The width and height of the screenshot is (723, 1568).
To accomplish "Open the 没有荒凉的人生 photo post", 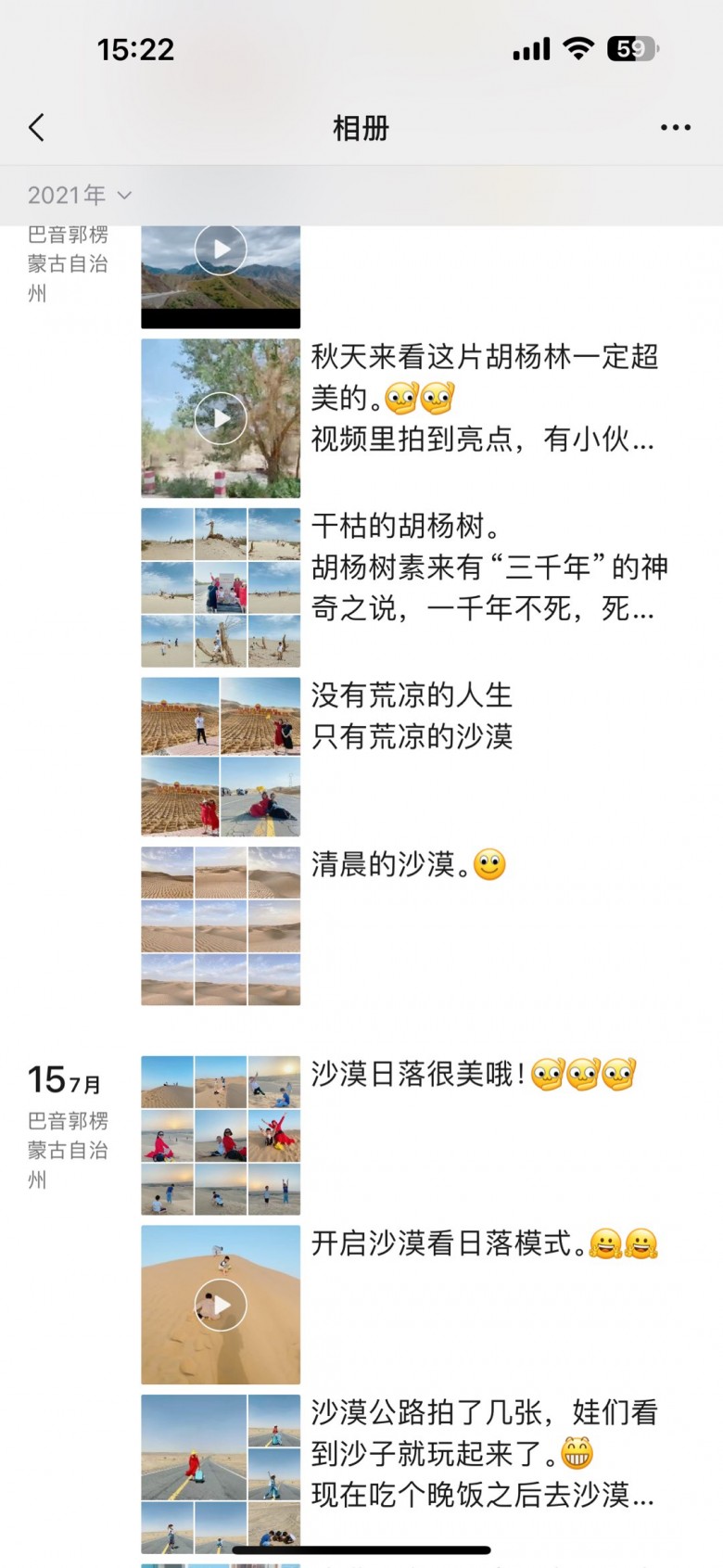I will 221,757.
